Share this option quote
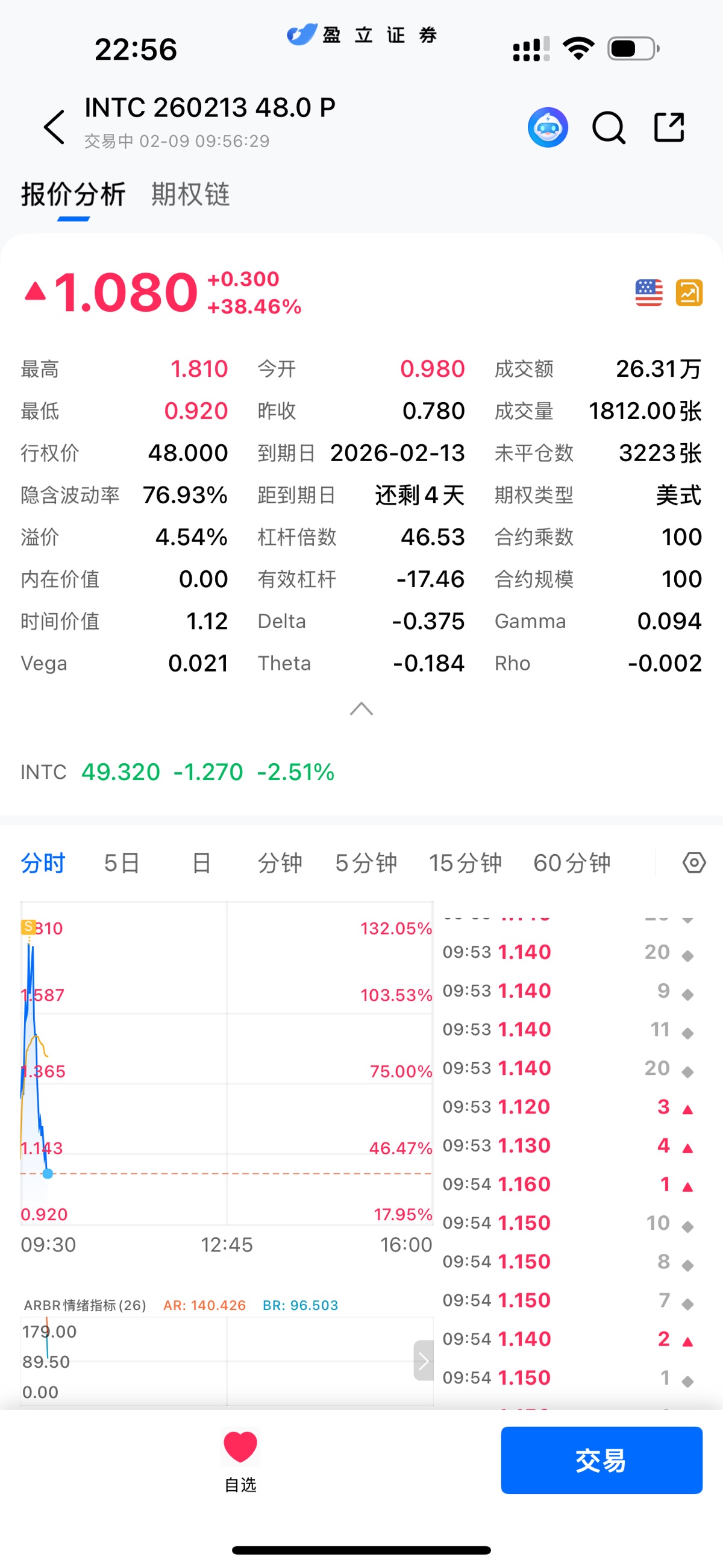 point(669,128)
